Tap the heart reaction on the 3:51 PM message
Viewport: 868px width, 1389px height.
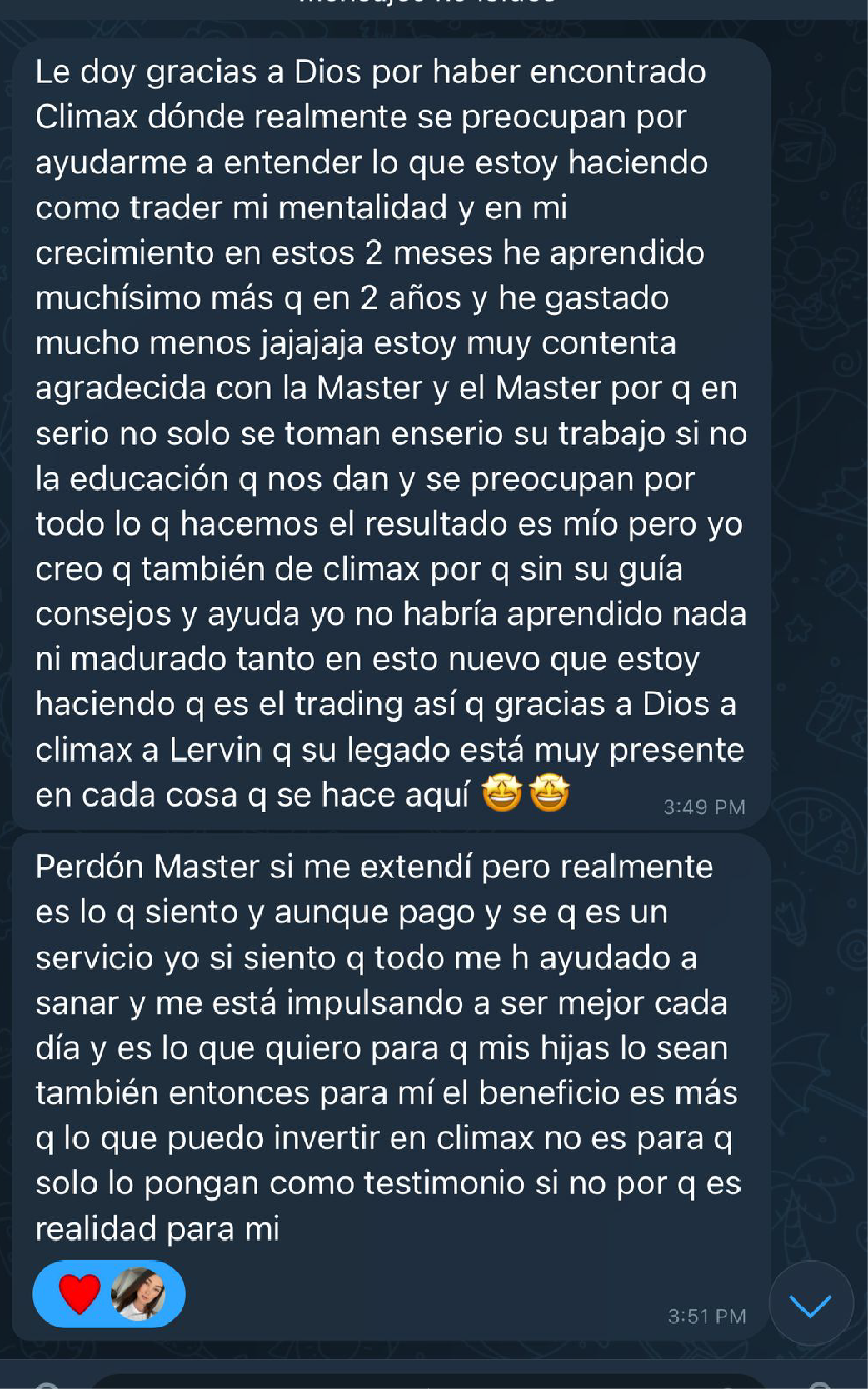pos(80,1294)
